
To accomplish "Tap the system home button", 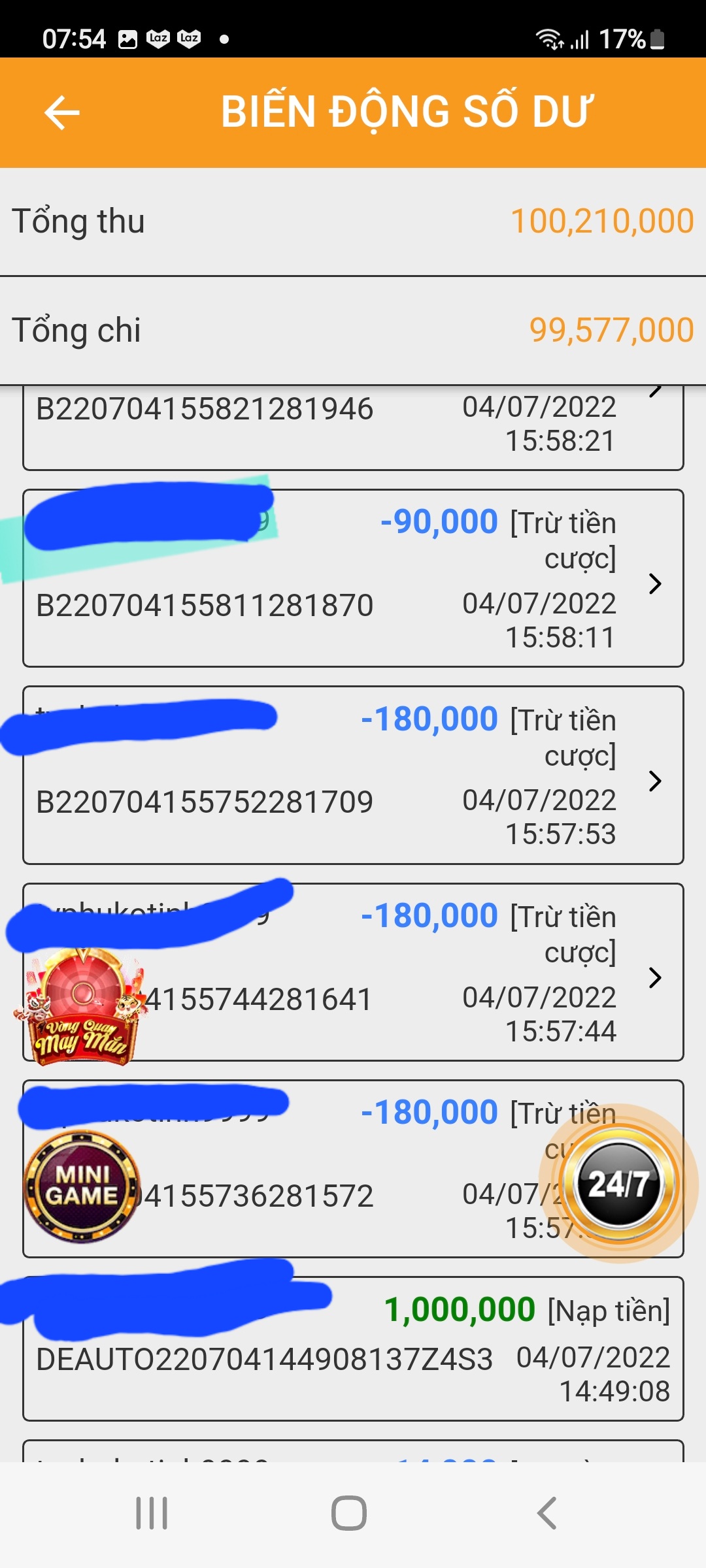I will 349,1513.
